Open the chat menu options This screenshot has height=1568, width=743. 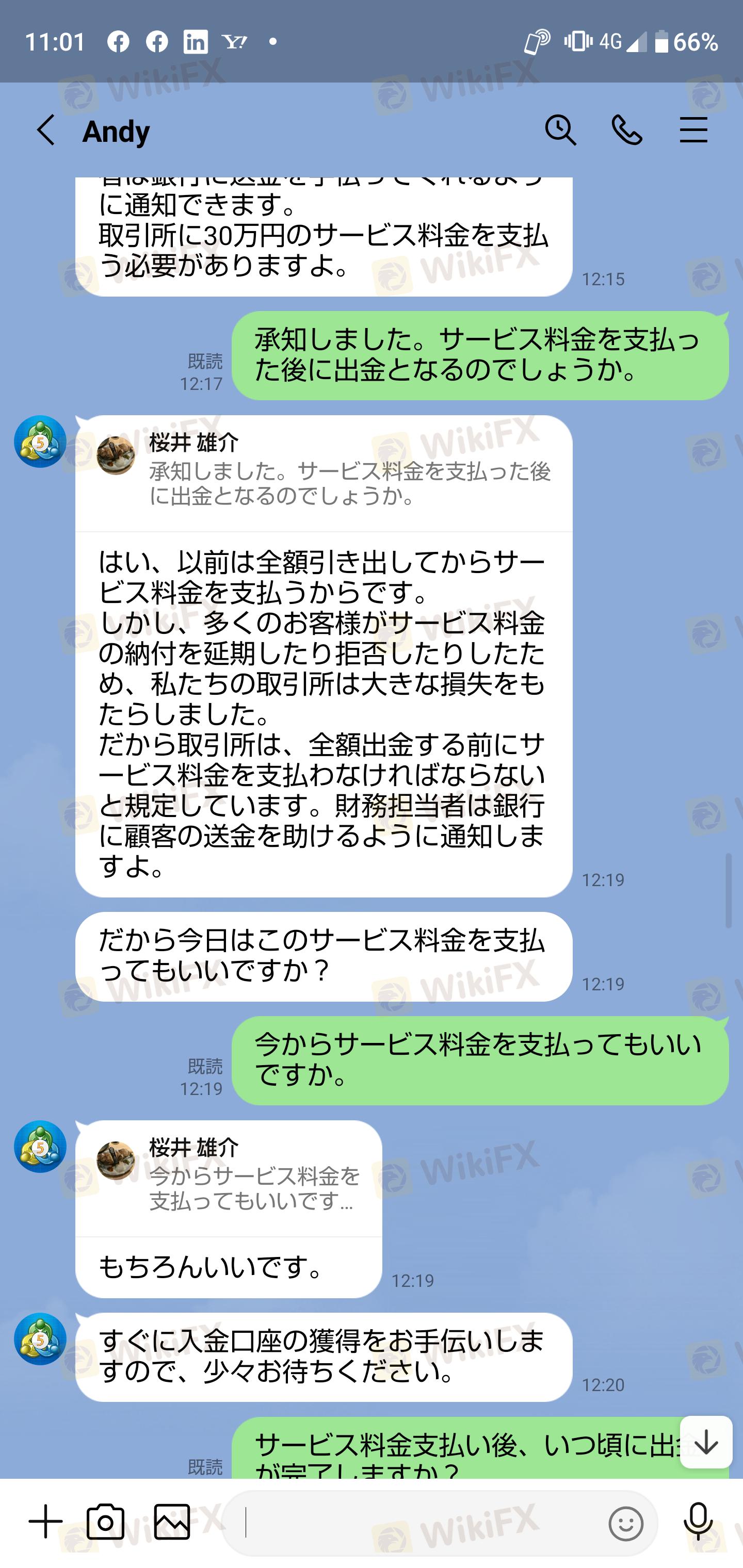coord(693,130)
